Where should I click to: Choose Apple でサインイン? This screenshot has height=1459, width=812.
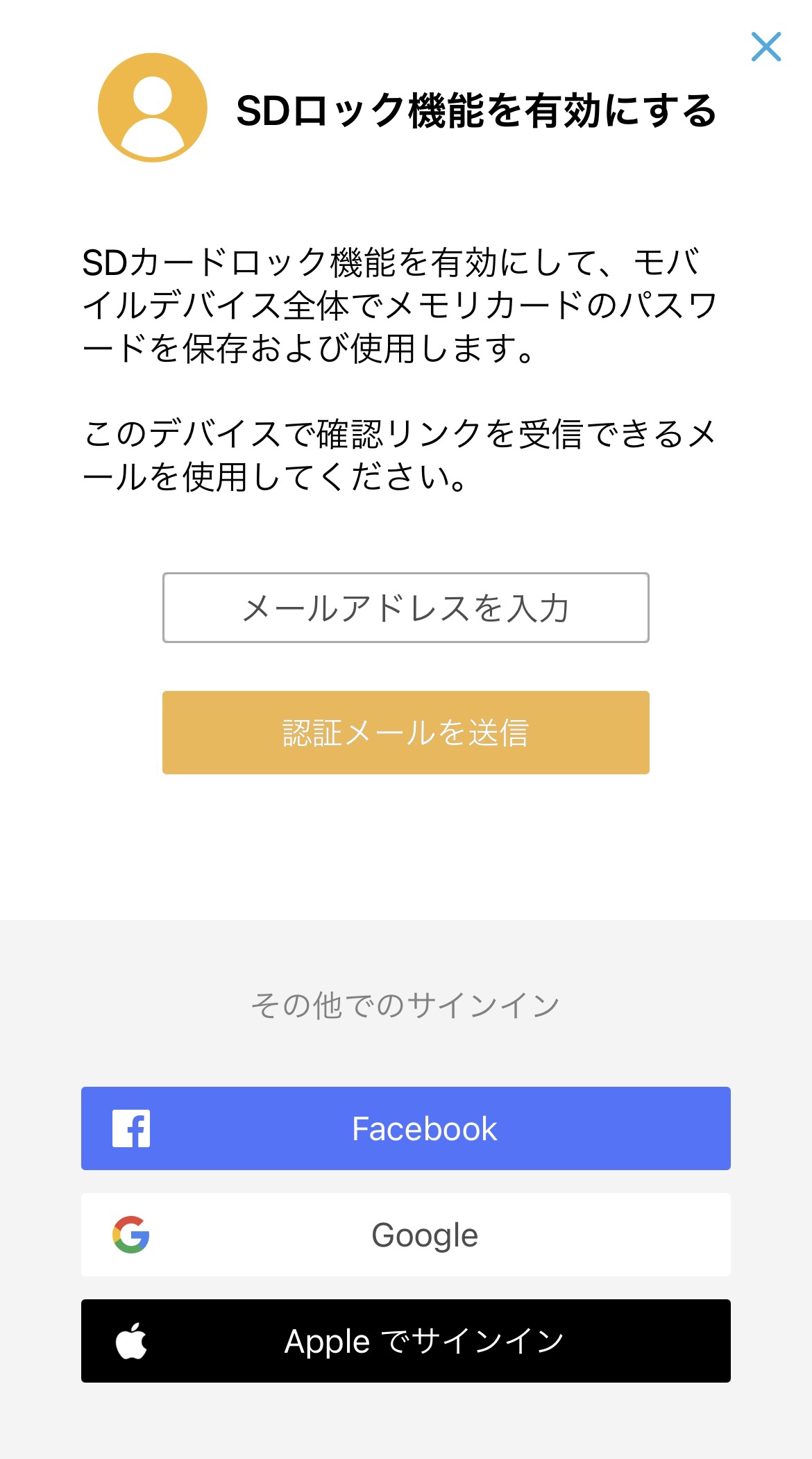(x=406, y=1341)
